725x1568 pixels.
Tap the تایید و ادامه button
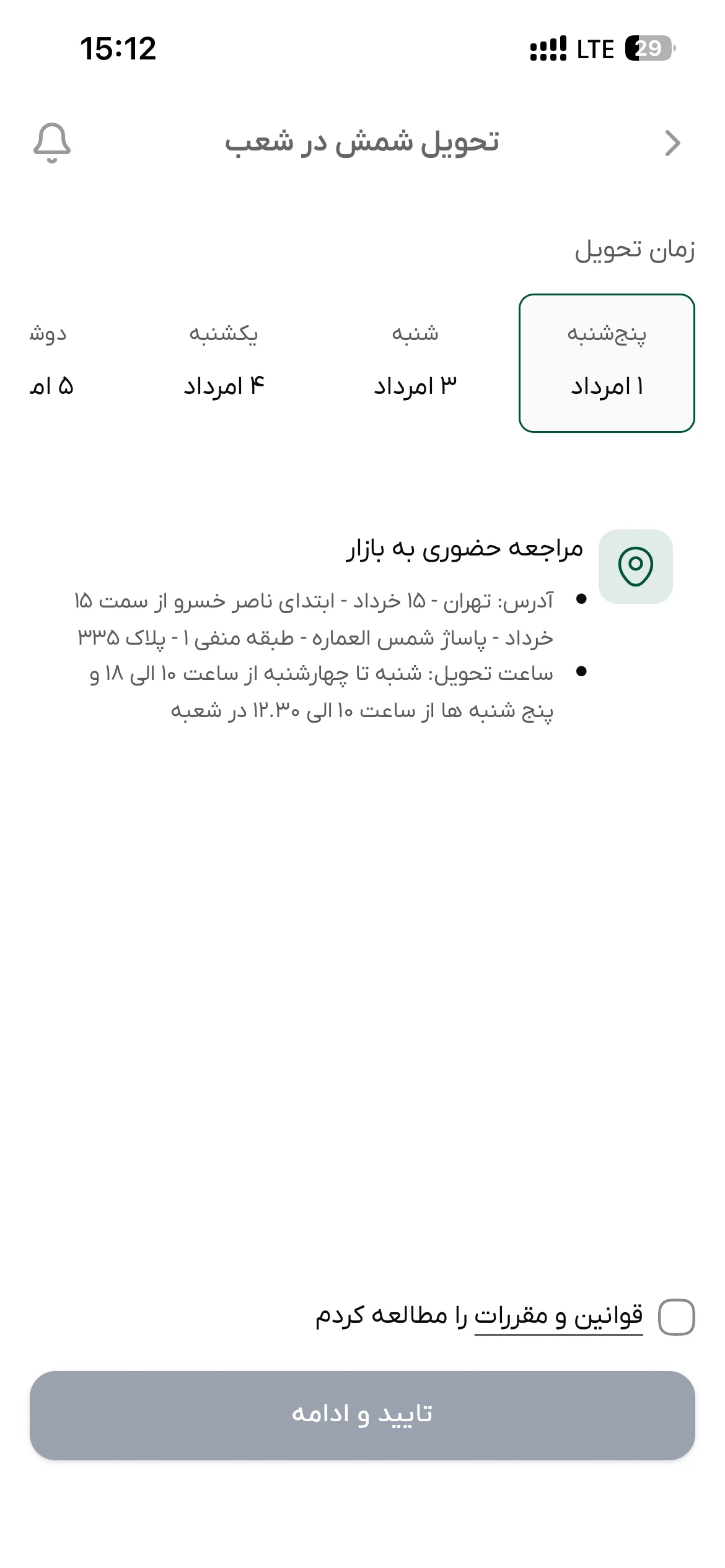[362, 1415]
